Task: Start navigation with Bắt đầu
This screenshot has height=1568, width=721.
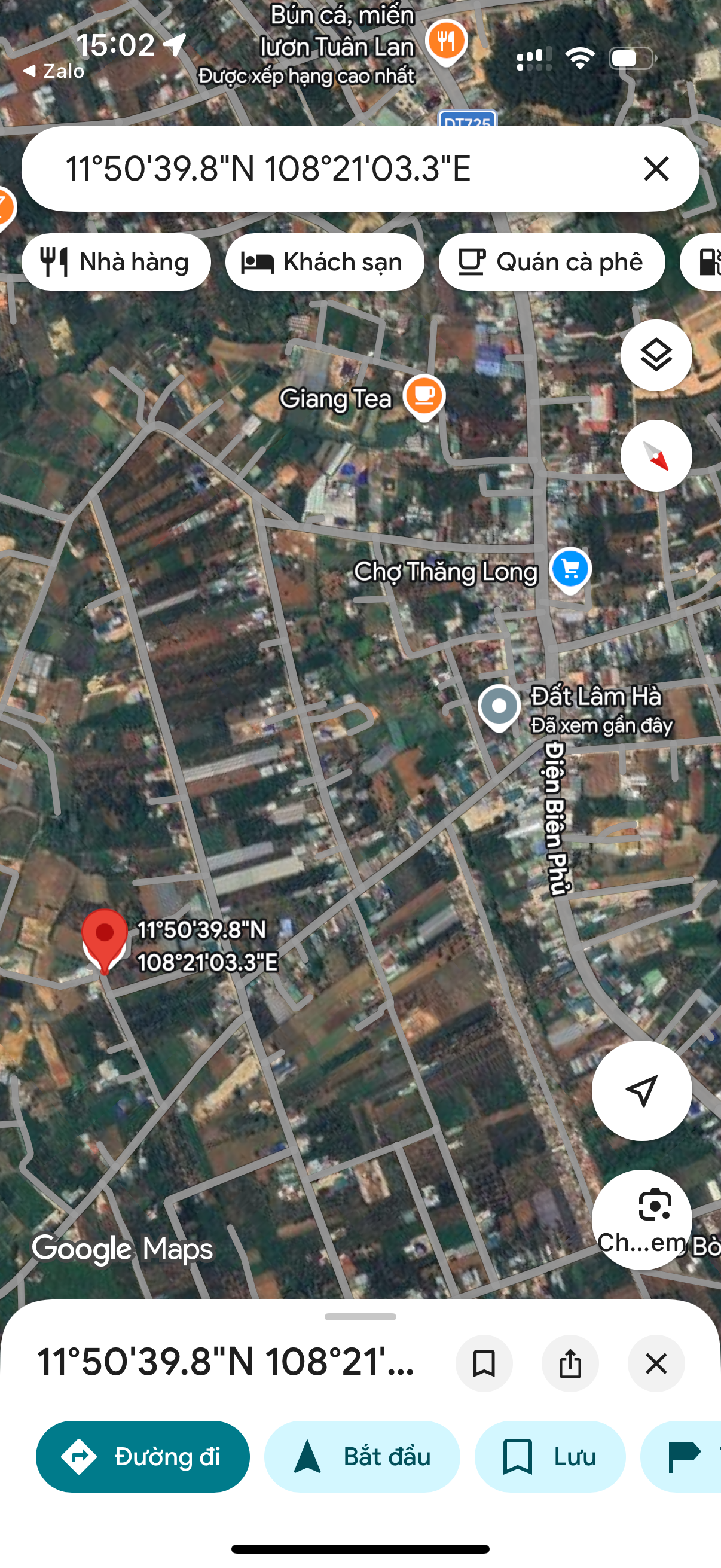Action: [362, 1457]
